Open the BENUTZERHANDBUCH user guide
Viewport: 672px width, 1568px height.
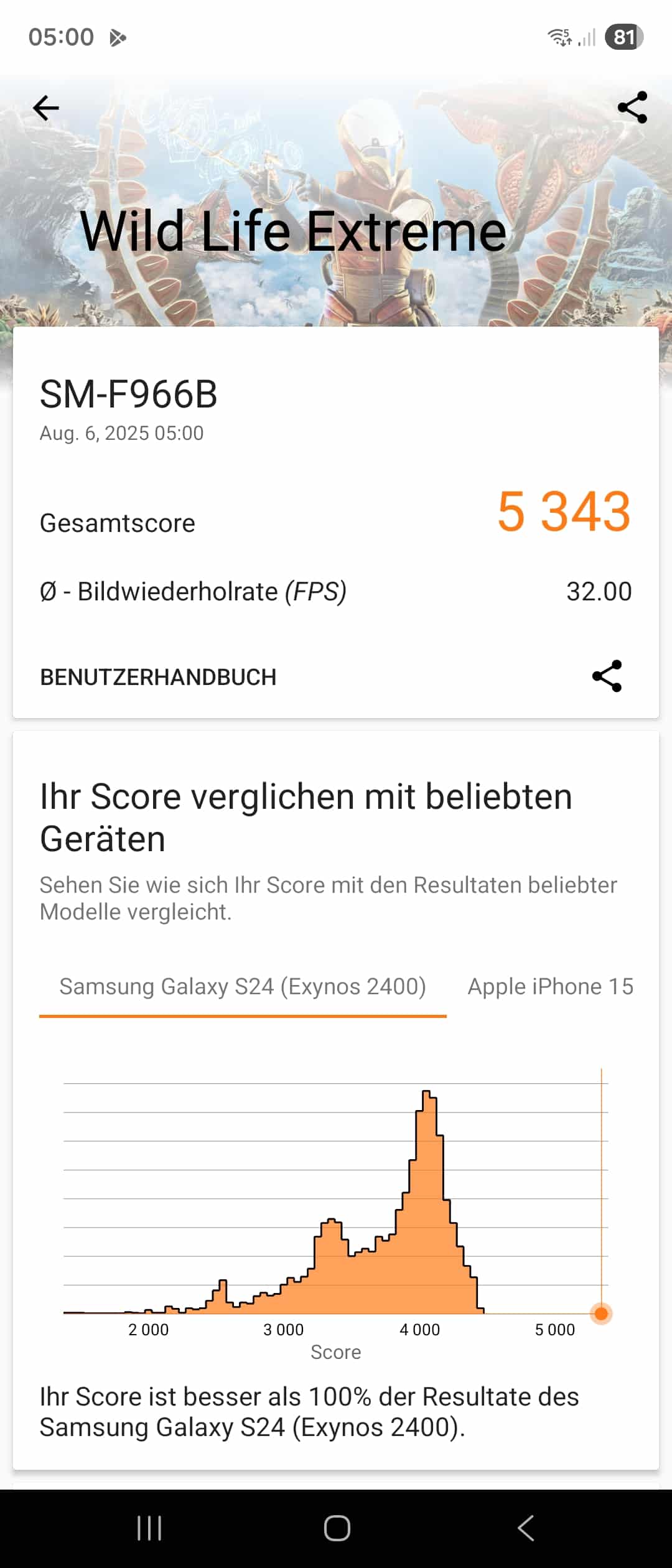(158, 677)
